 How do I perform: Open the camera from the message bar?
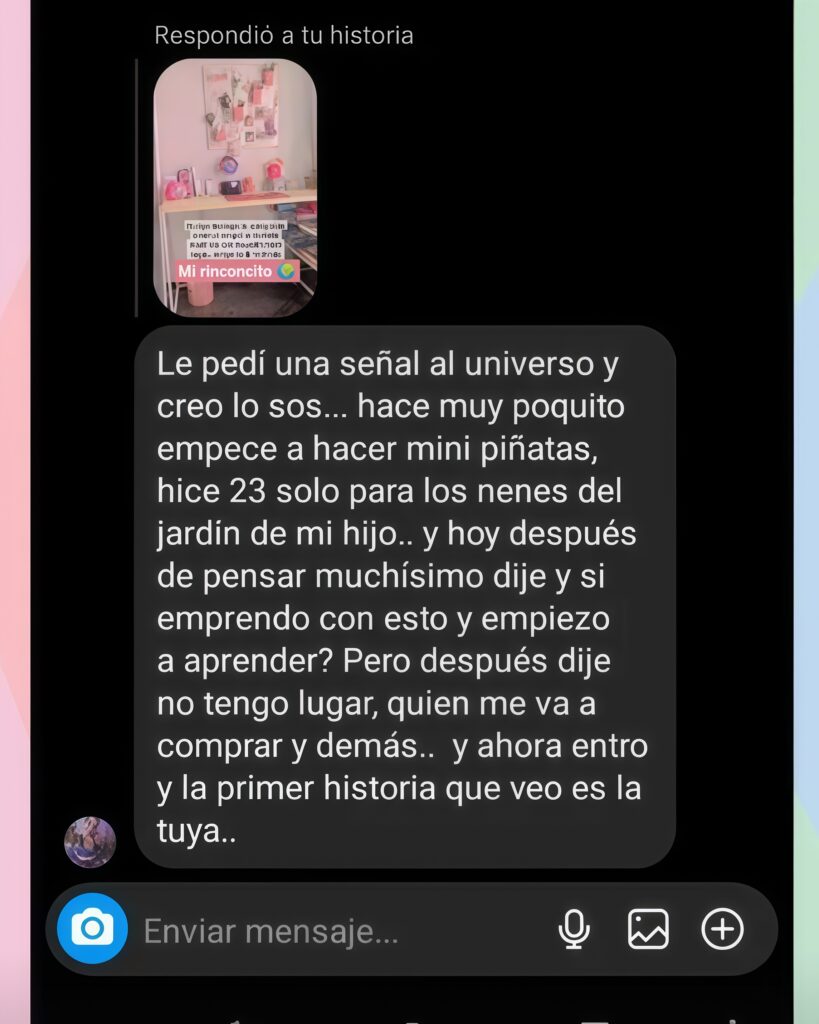(x=92, y=930)
